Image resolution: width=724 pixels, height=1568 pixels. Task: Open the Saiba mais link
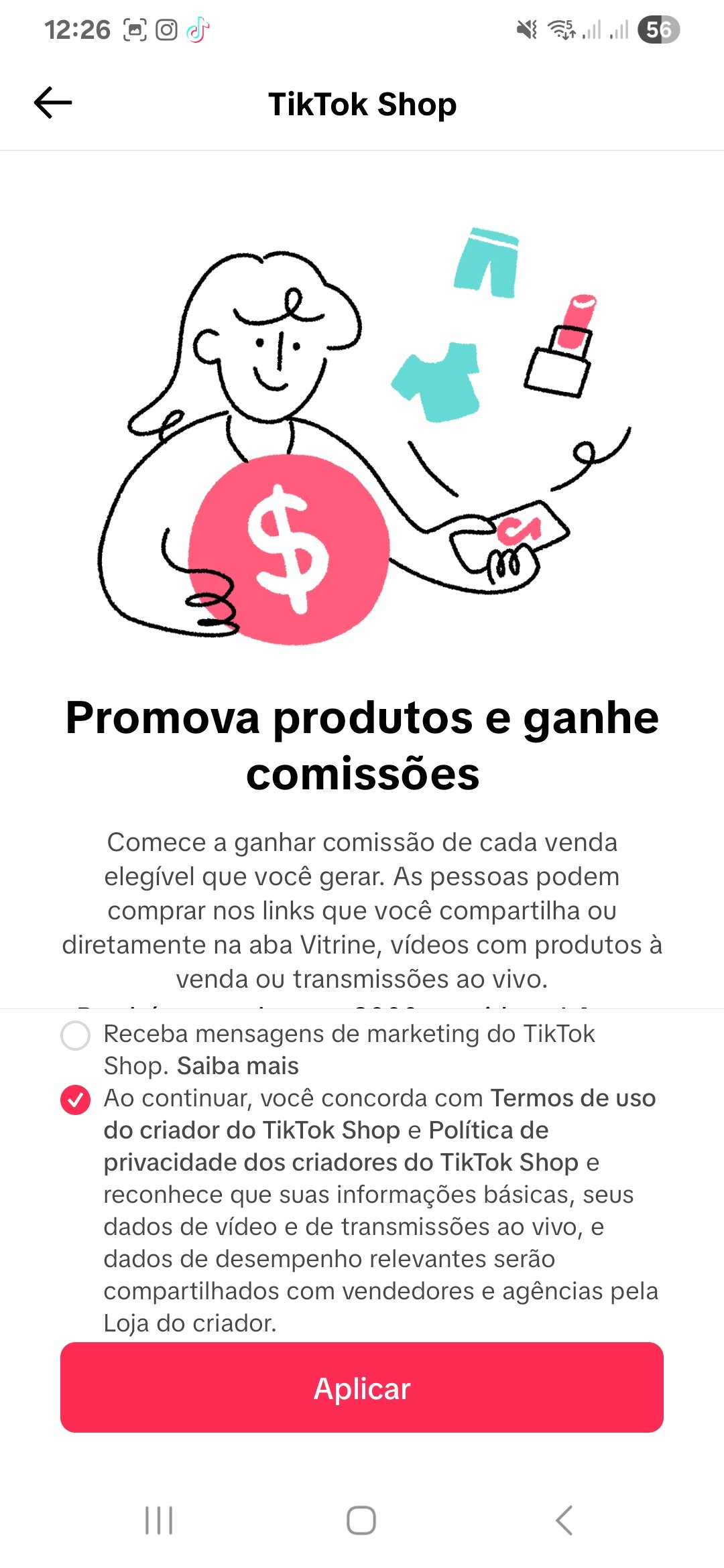coord(238,1066)
